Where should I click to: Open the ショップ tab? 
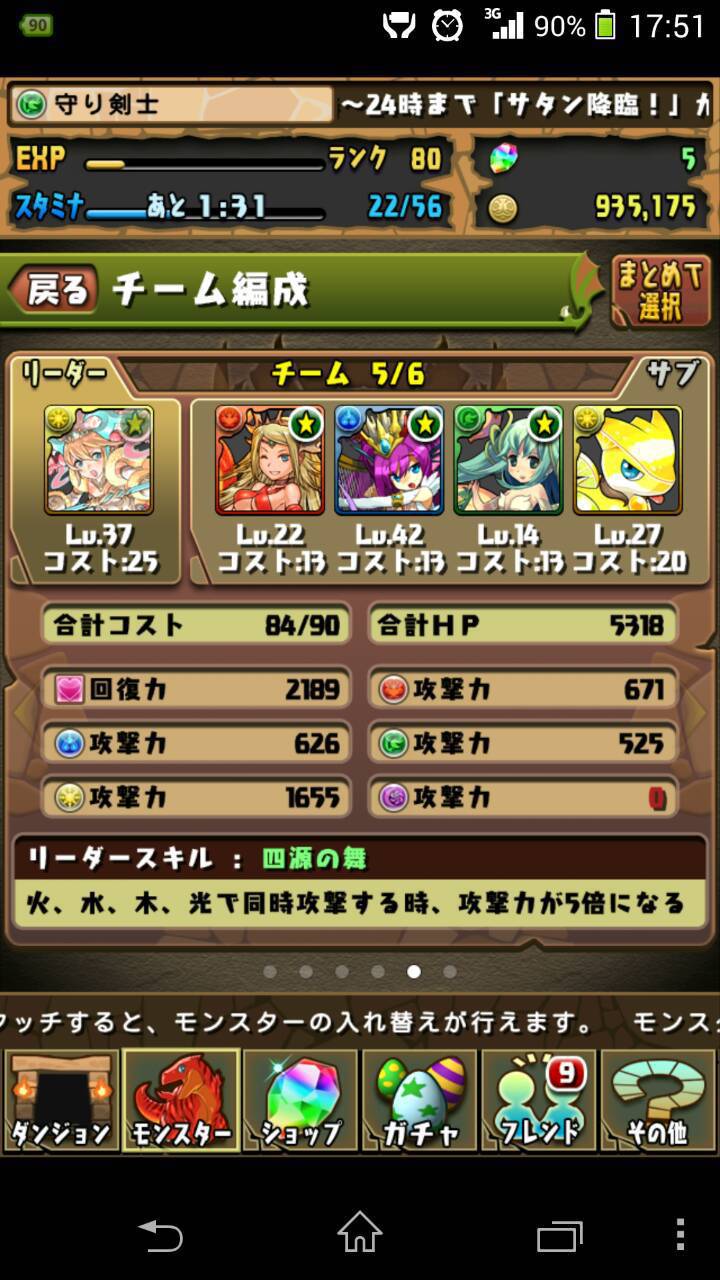tap(300, 1100)
